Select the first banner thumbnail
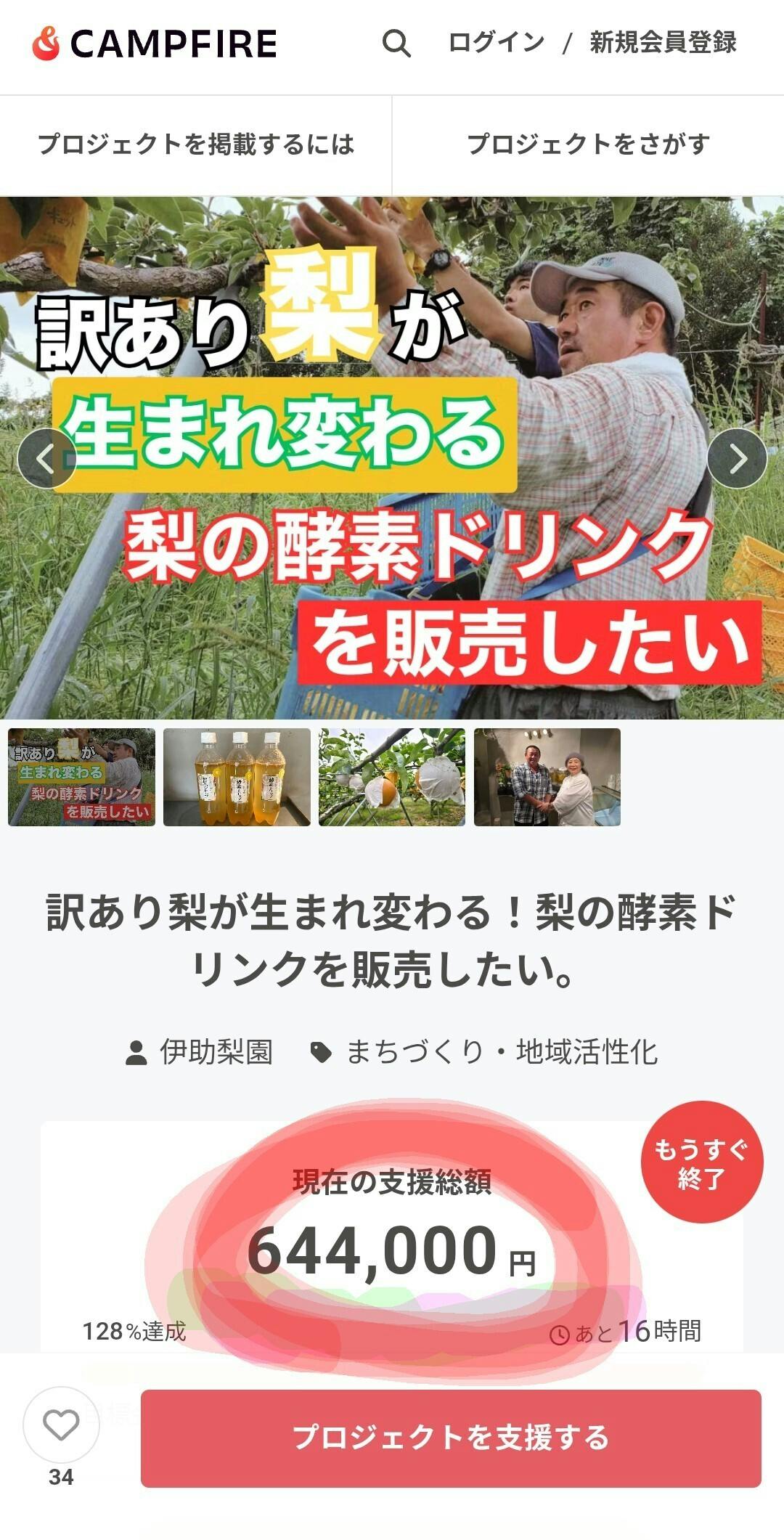This screenshot has height=1540, width=784. pos(81,777)
